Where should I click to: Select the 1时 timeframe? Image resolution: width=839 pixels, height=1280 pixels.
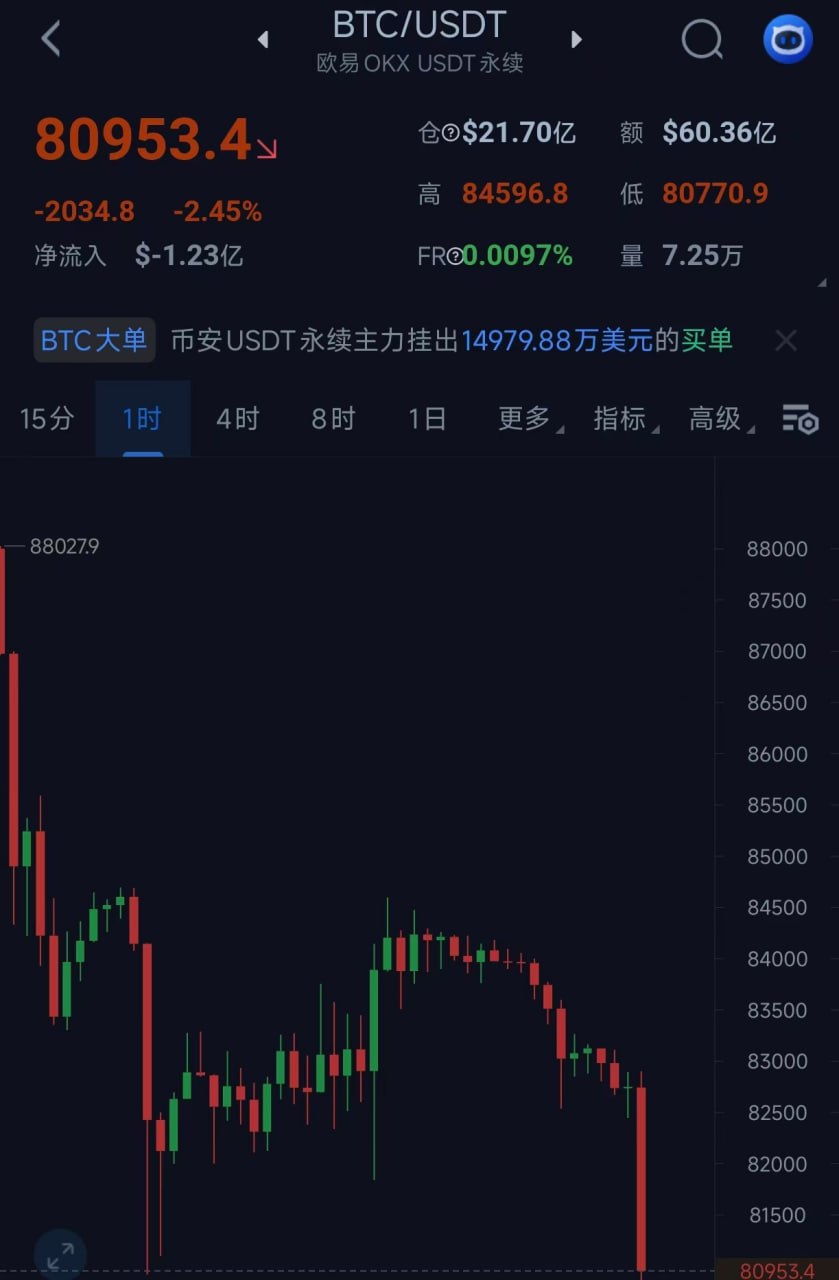142,418
